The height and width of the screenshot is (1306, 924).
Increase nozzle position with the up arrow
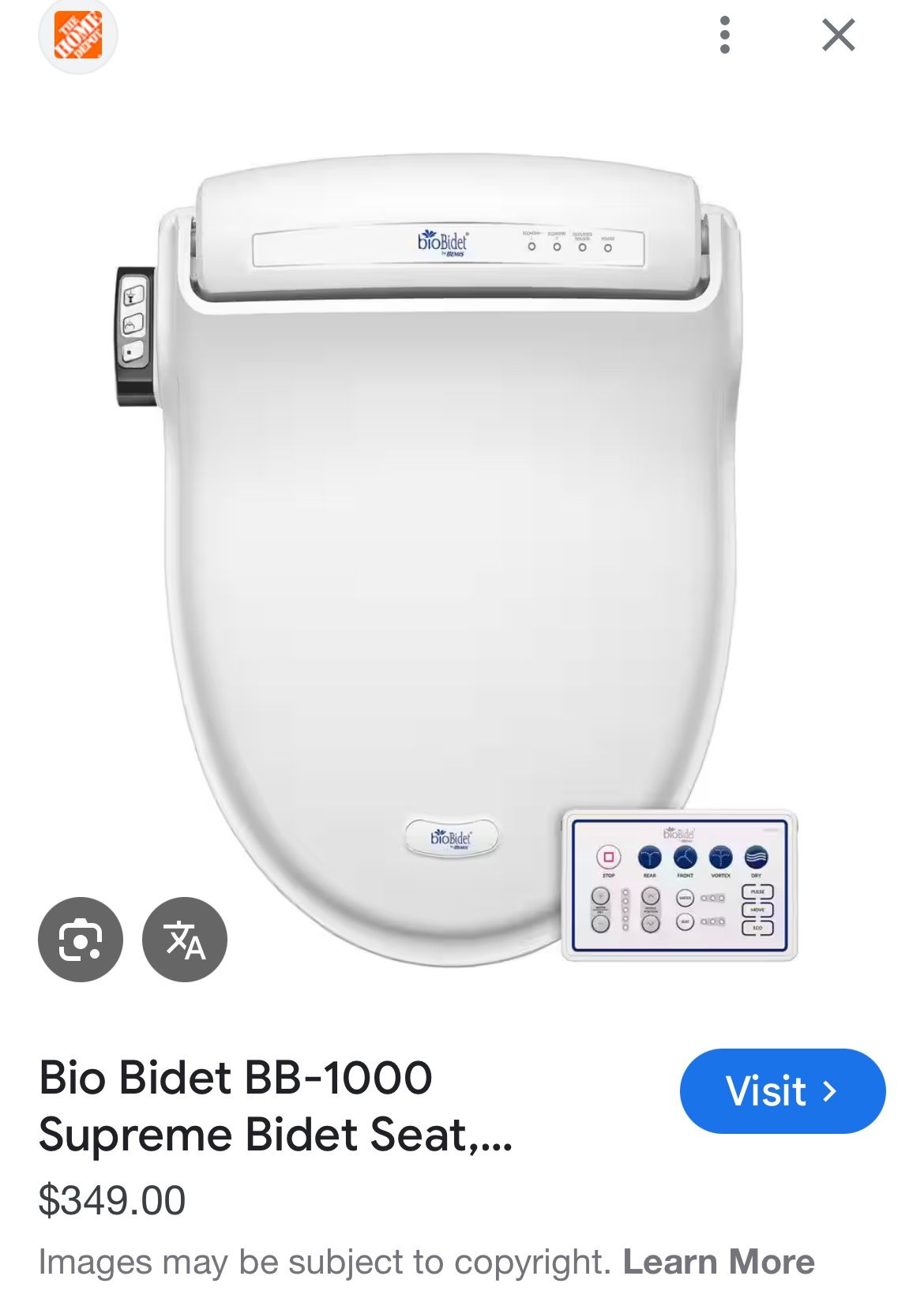tap(651, 895)
